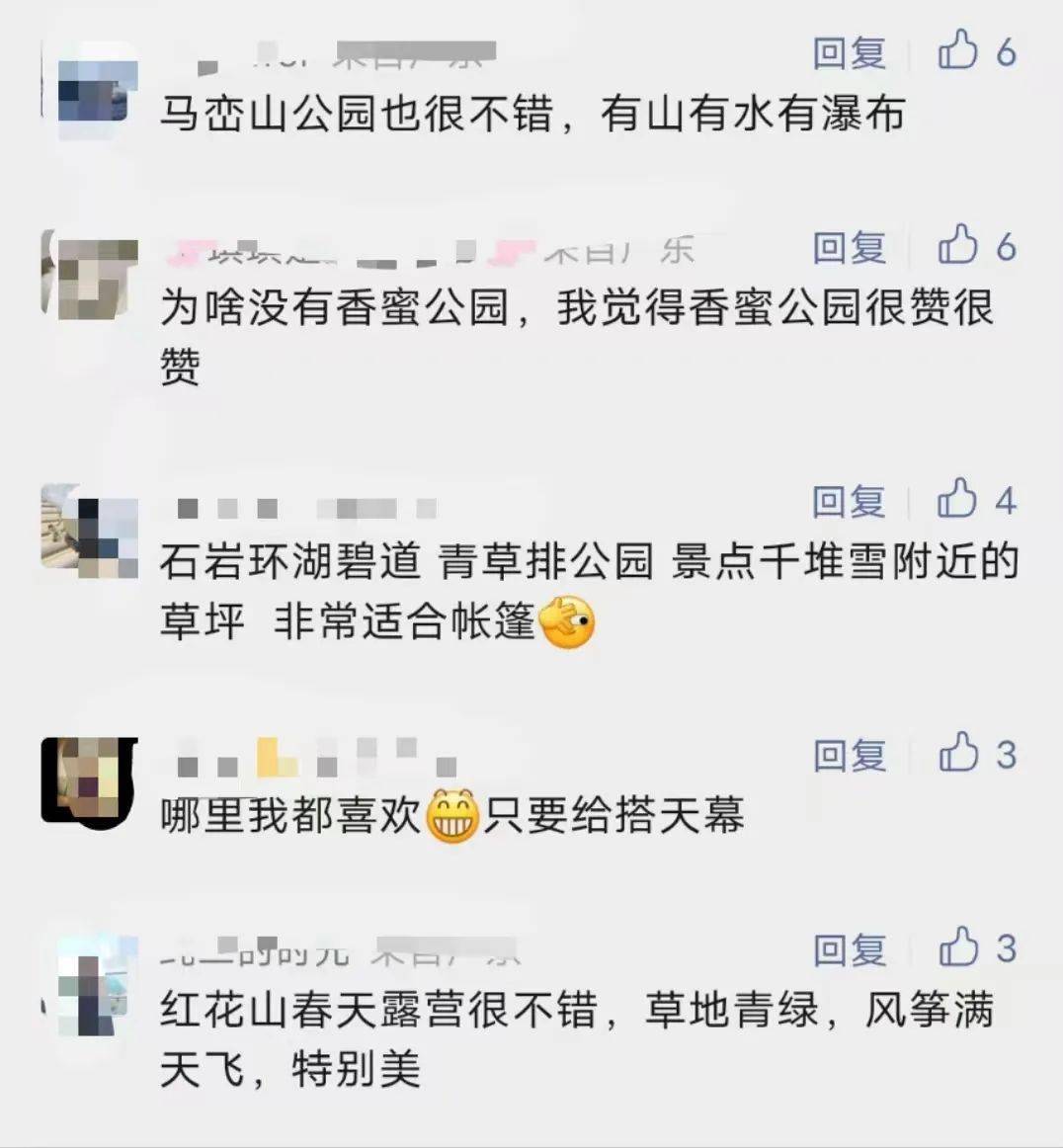Like the 只要给搭天幕 comment
The height and width of the screenshot is (1148, 1063).
(957, 753)
